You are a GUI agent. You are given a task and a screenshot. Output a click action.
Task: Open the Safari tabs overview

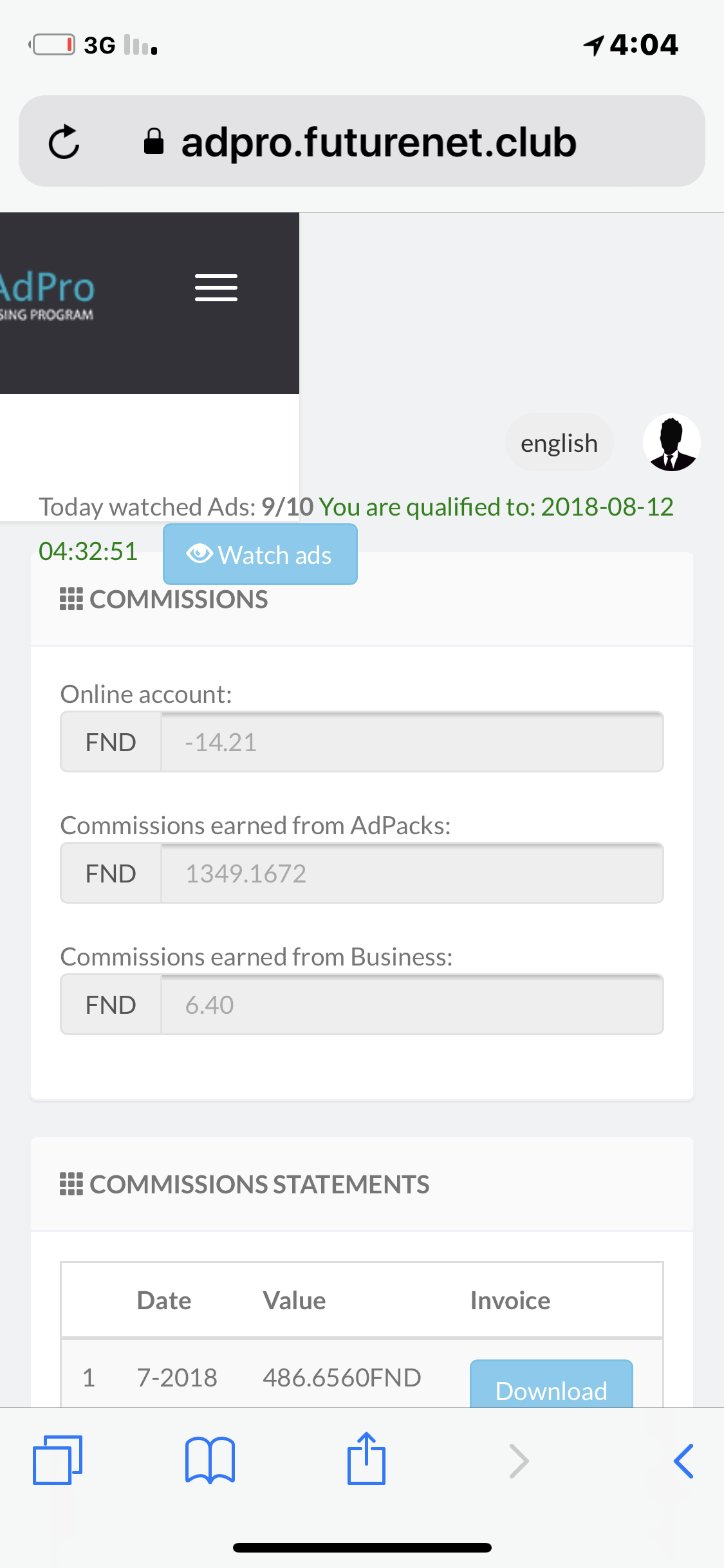click(57, 1460)
